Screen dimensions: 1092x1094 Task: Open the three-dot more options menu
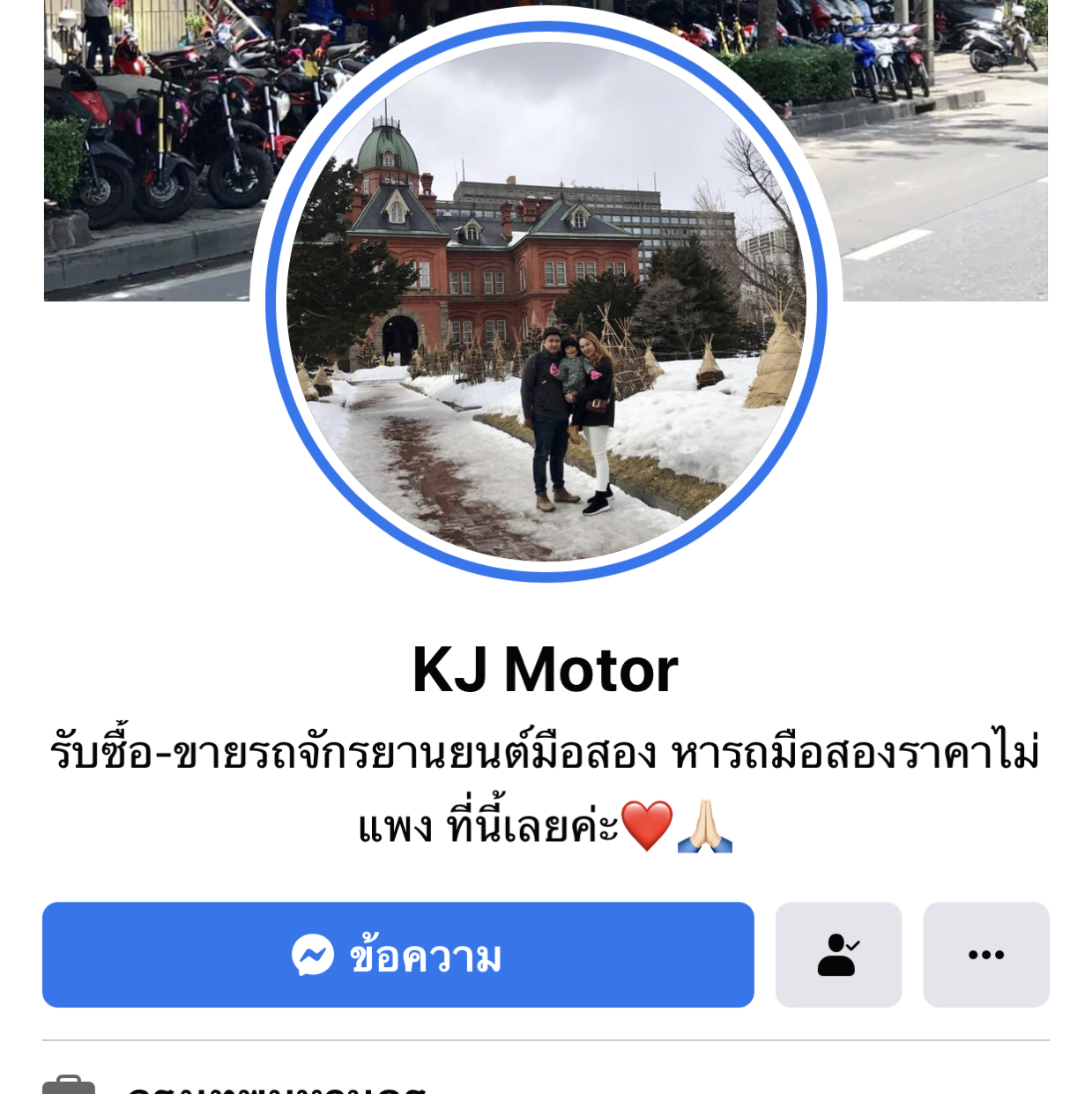[985, 955]
